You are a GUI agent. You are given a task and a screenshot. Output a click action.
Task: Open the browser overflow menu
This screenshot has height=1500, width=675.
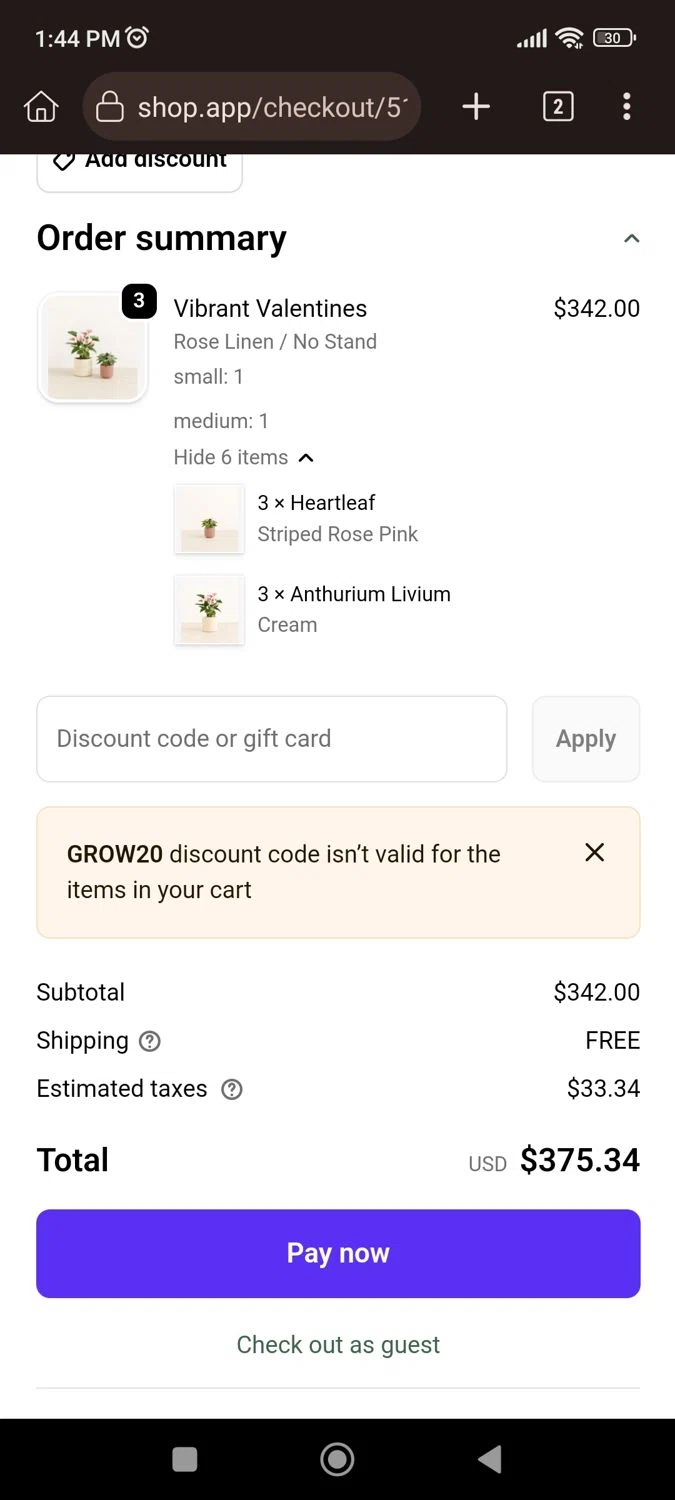point(627,106)
